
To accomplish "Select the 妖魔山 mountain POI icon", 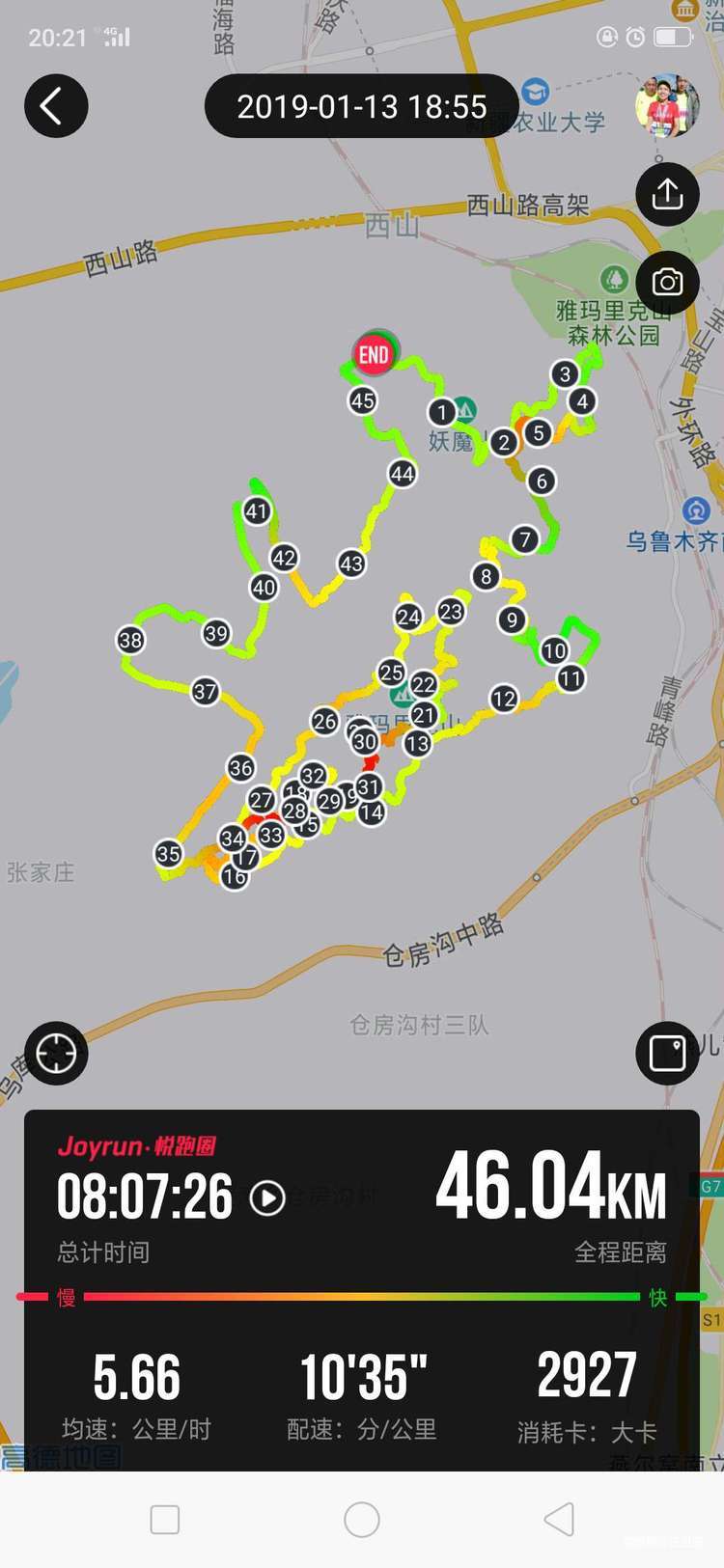I will [x=464, y=408].
